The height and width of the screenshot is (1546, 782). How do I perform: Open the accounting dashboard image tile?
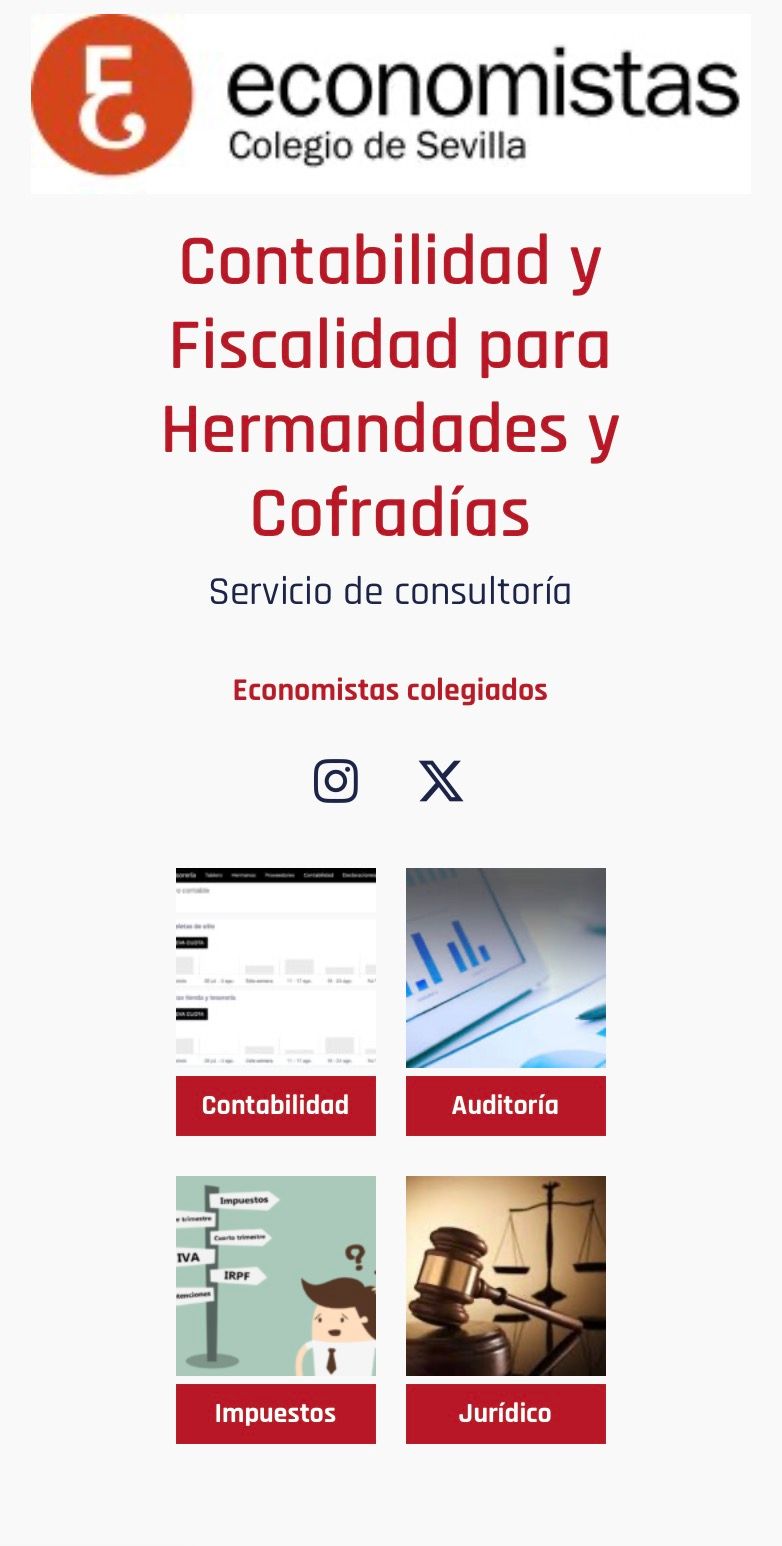click(x=275, y=967)
